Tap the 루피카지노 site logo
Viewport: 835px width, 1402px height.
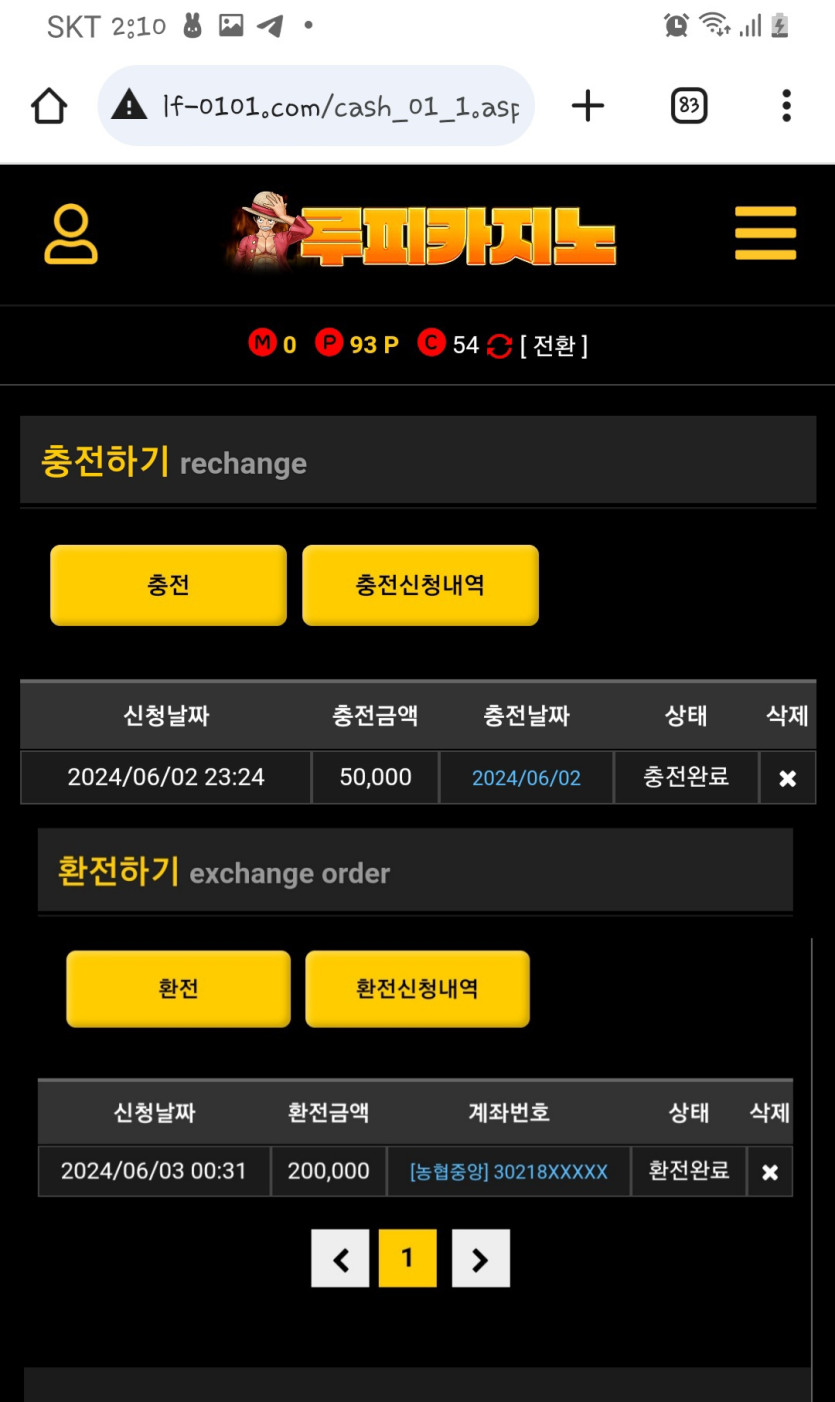tap(420, 234)
